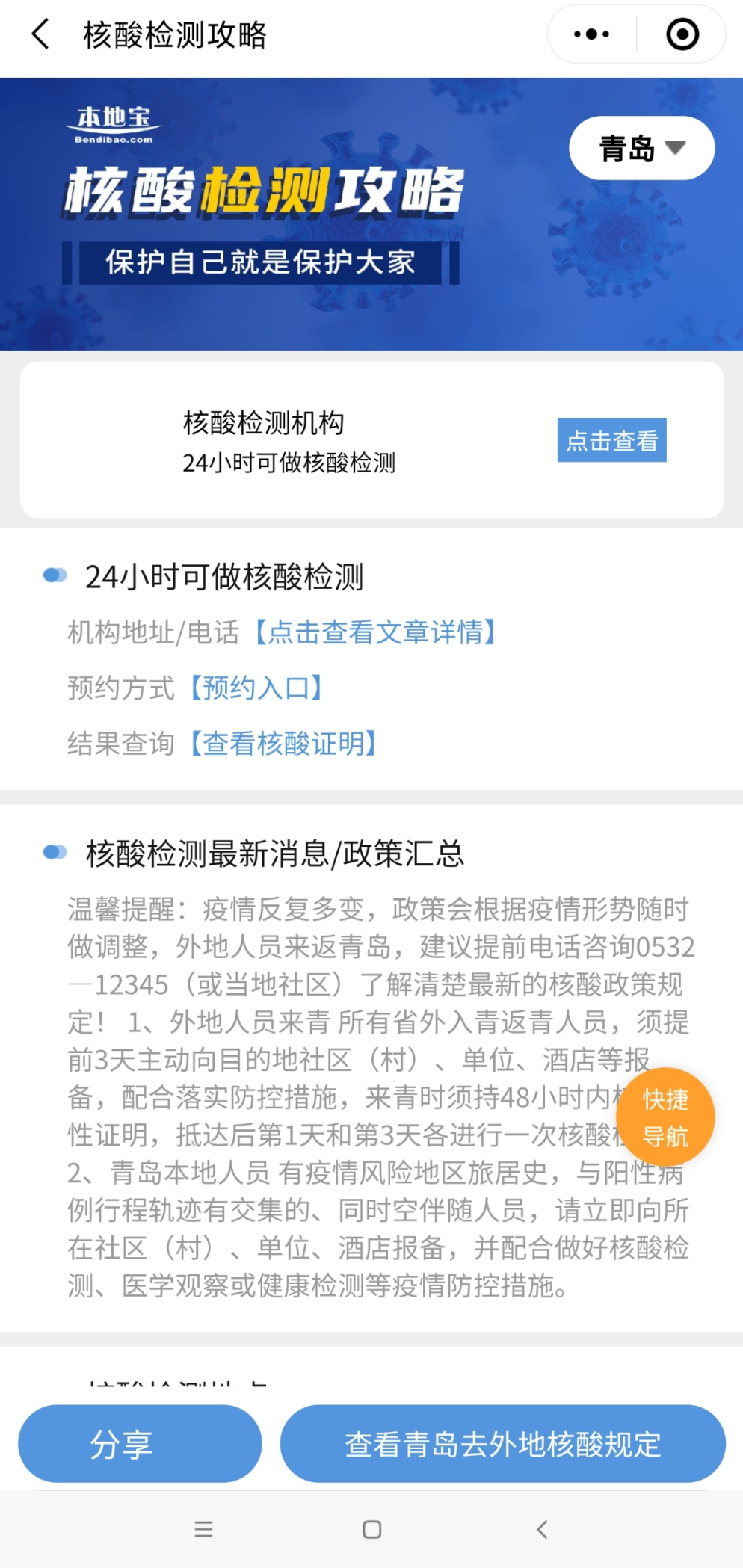
Task: Tap the 分享 button
Action: click(x=140, y=1444)
